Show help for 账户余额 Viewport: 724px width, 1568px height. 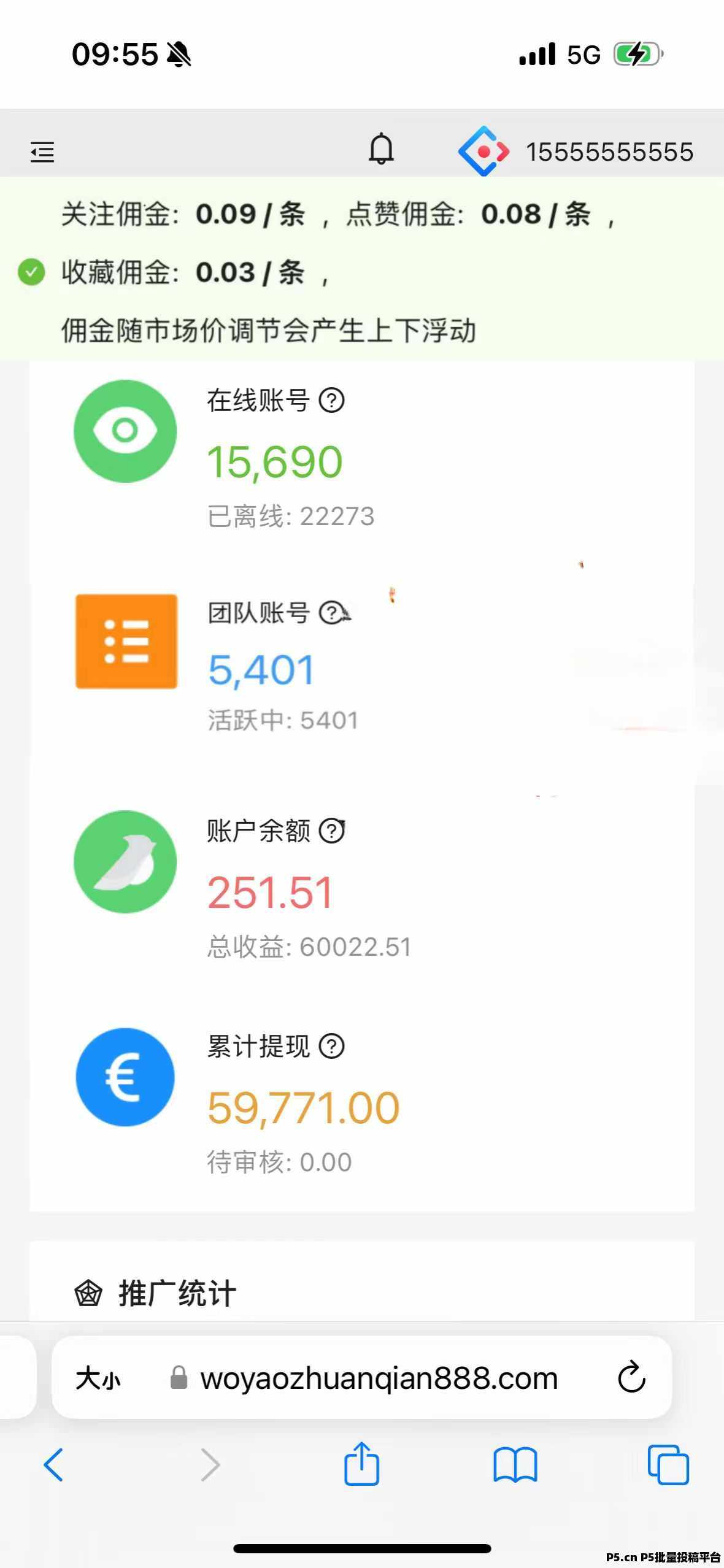(332, 831)
